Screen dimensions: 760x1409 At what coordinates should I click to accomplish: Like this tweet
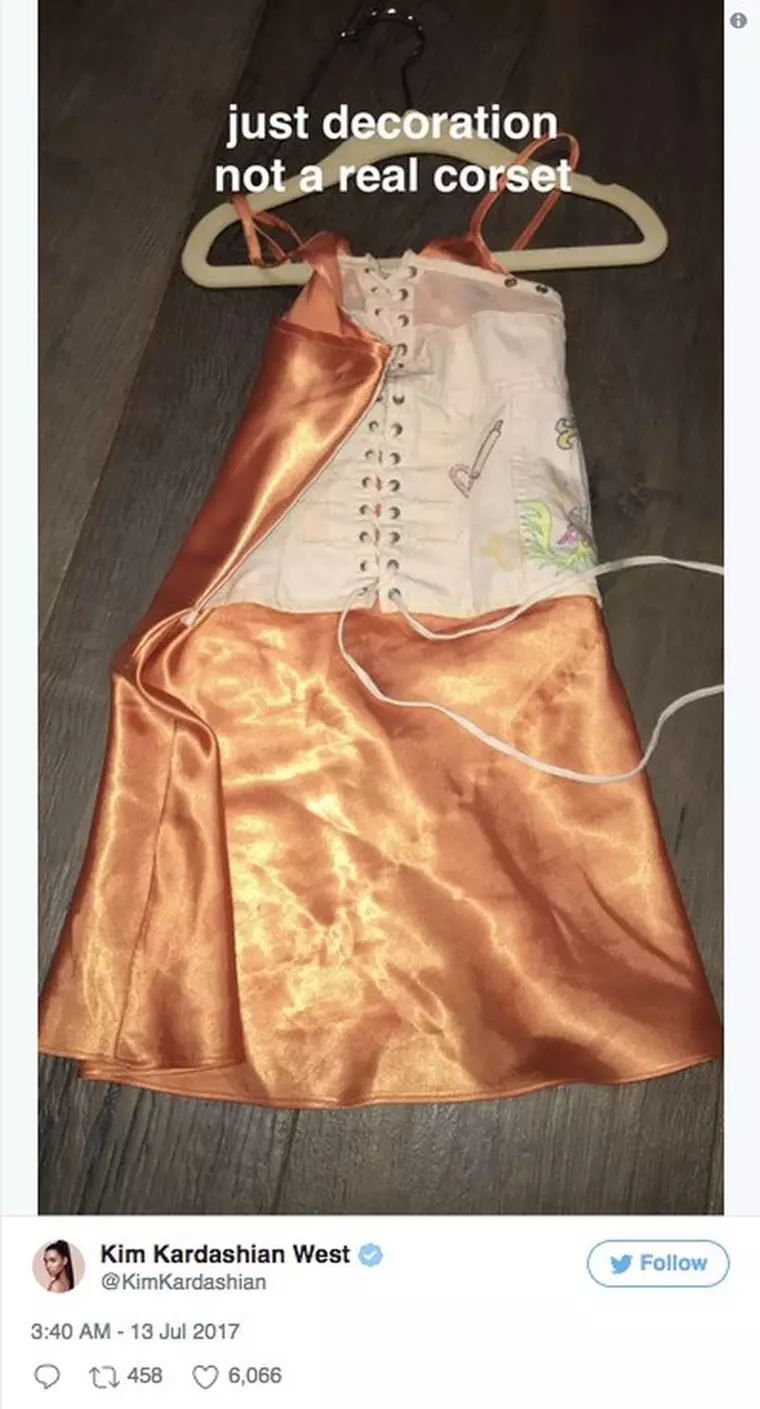coord(205,1376)
